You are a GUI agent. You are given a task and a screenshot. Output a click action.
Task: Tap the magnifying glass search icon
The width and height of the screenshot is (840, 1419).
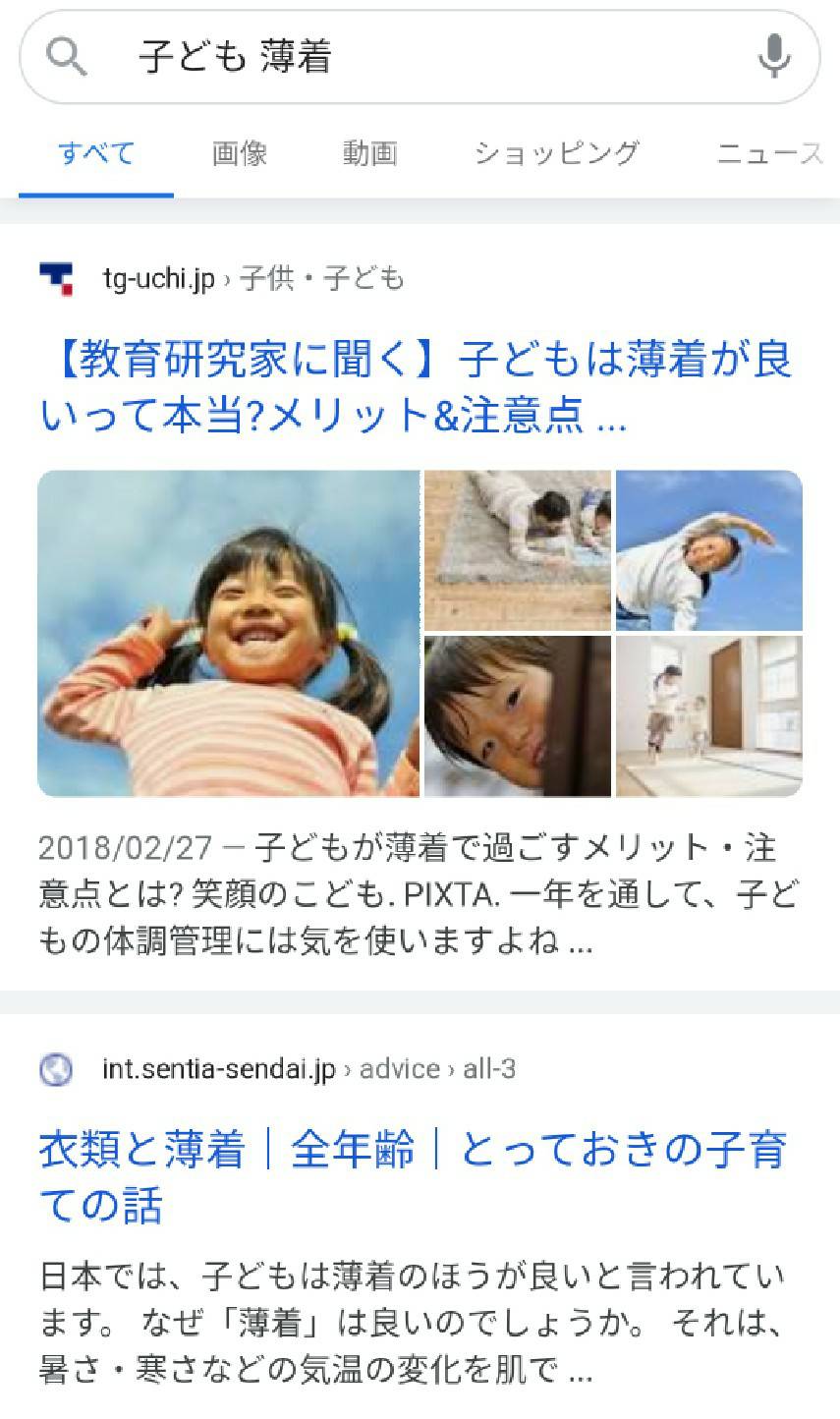67,57
